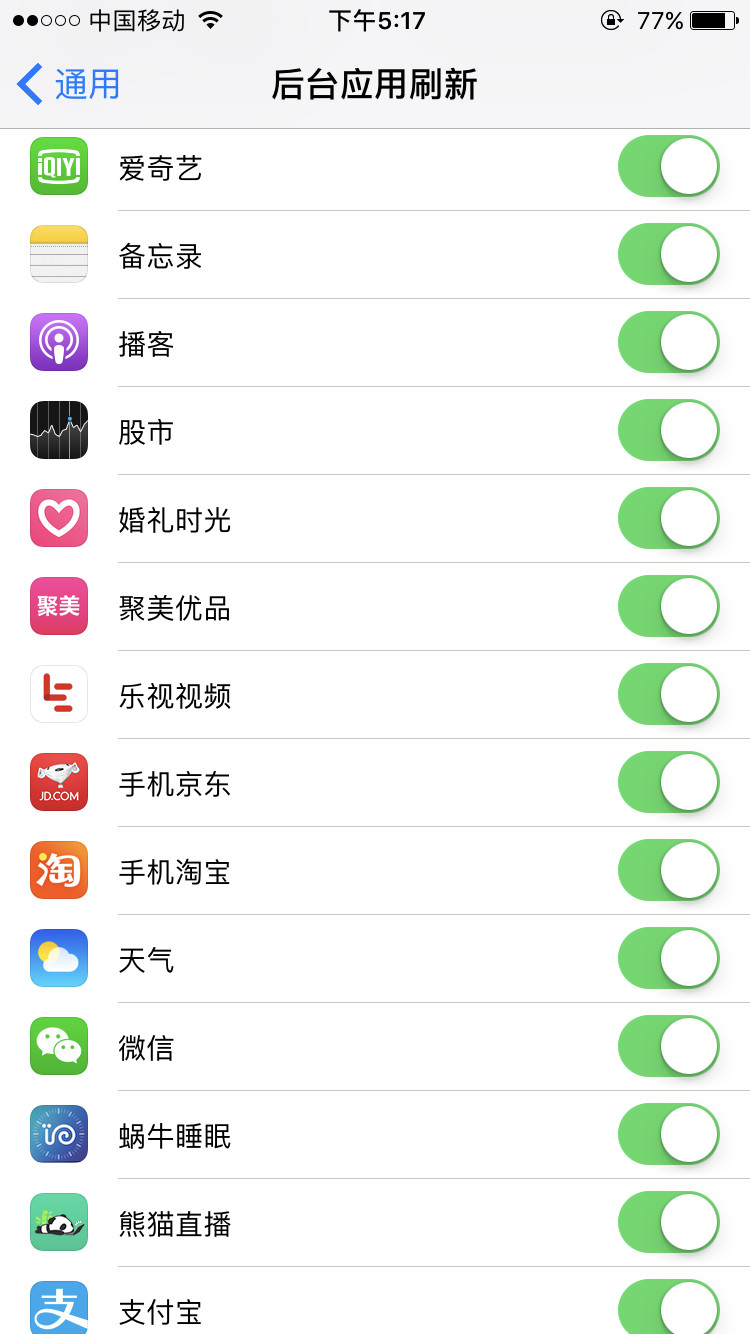Go back to 通用 settings

click(x=68, y=84)
